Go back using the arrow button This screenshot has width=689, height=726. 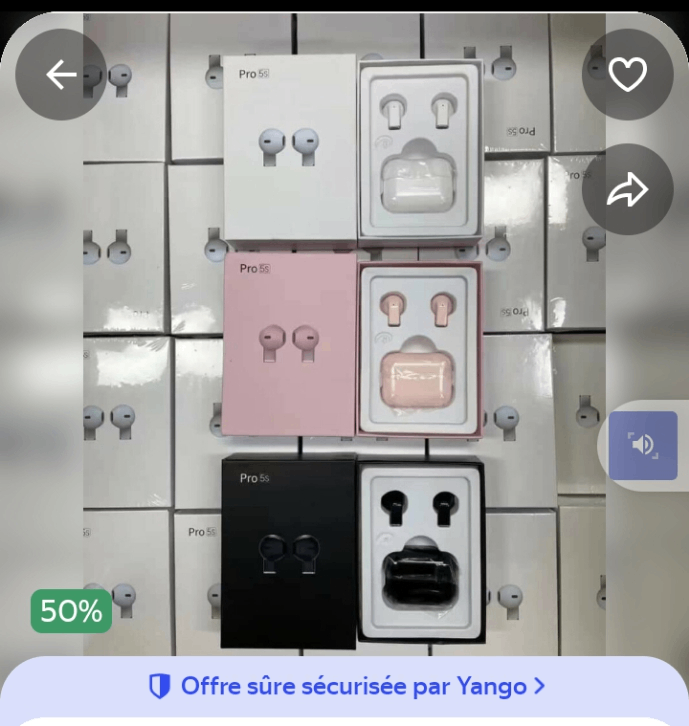tap(61, 75)
